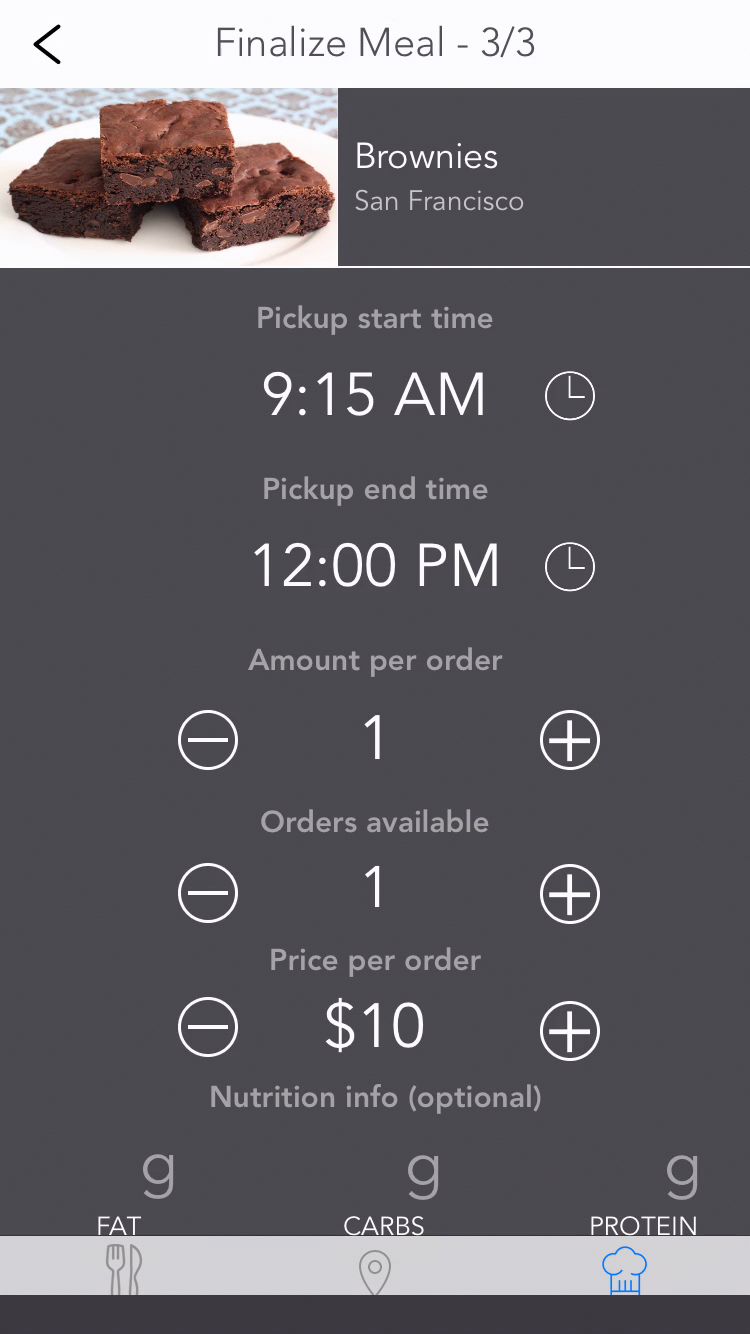Open clock picker for pickup end time
Image resolution: width=750 pixels, height=1334 pixels.
(569, 567)
